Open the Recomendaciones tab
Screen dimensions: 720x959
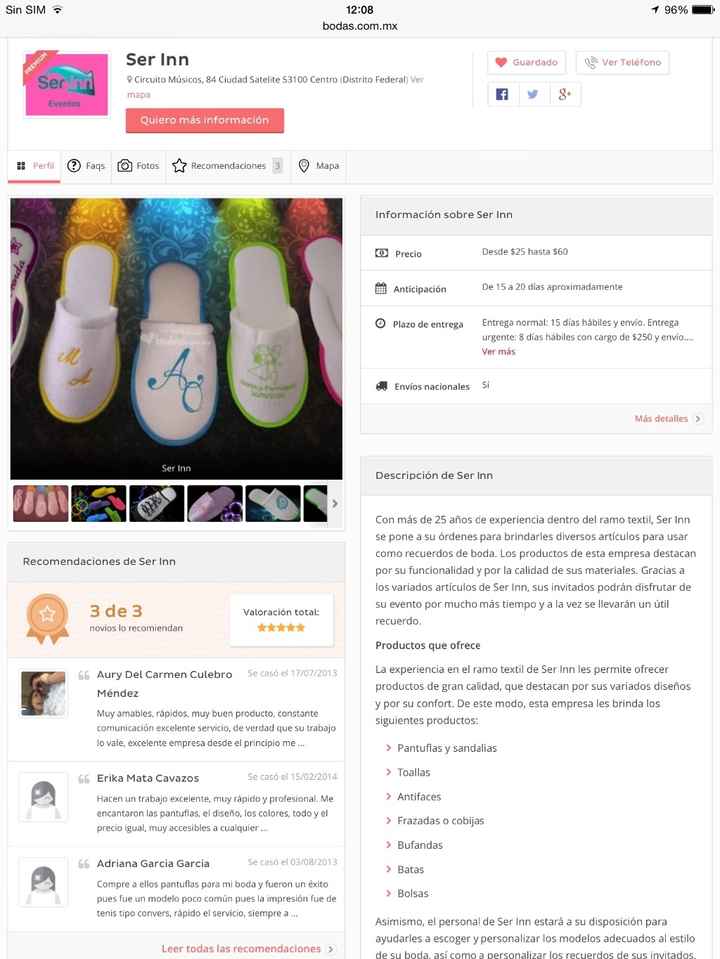227,166
